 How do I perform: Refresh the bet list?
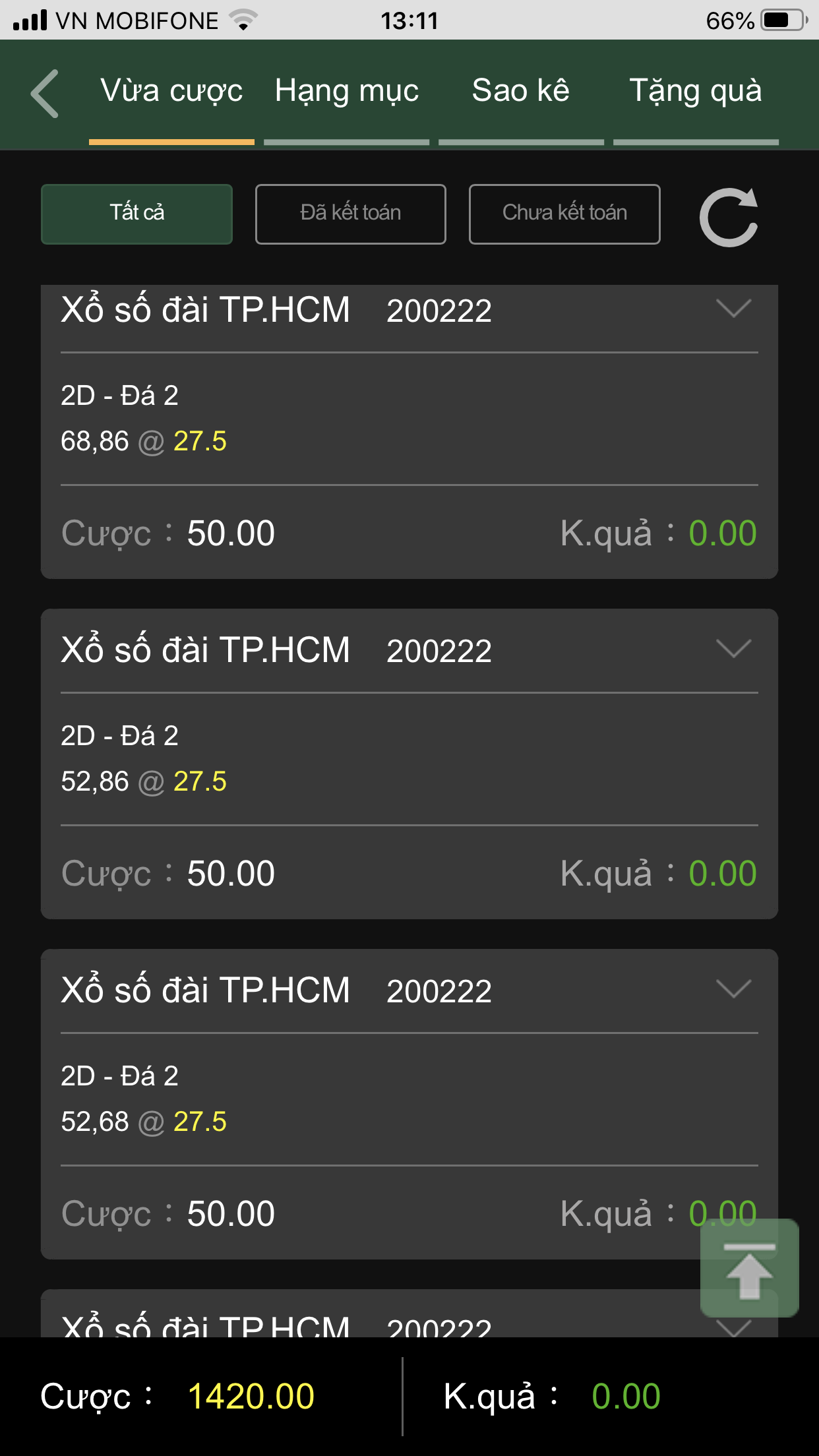pos(729,217)
